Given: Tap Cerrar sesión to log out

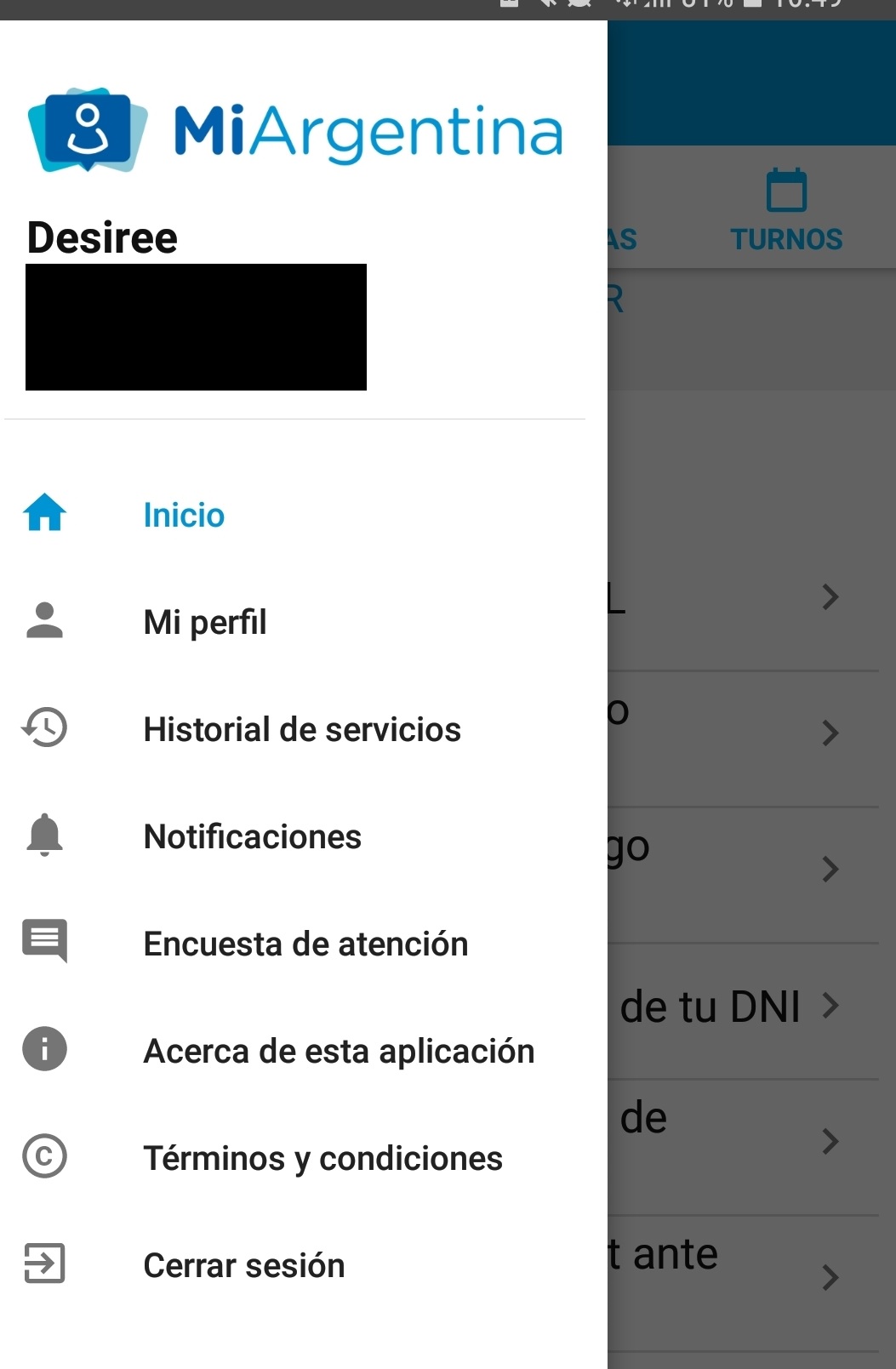Looking at the screenshot, I should click(243, 1265).
